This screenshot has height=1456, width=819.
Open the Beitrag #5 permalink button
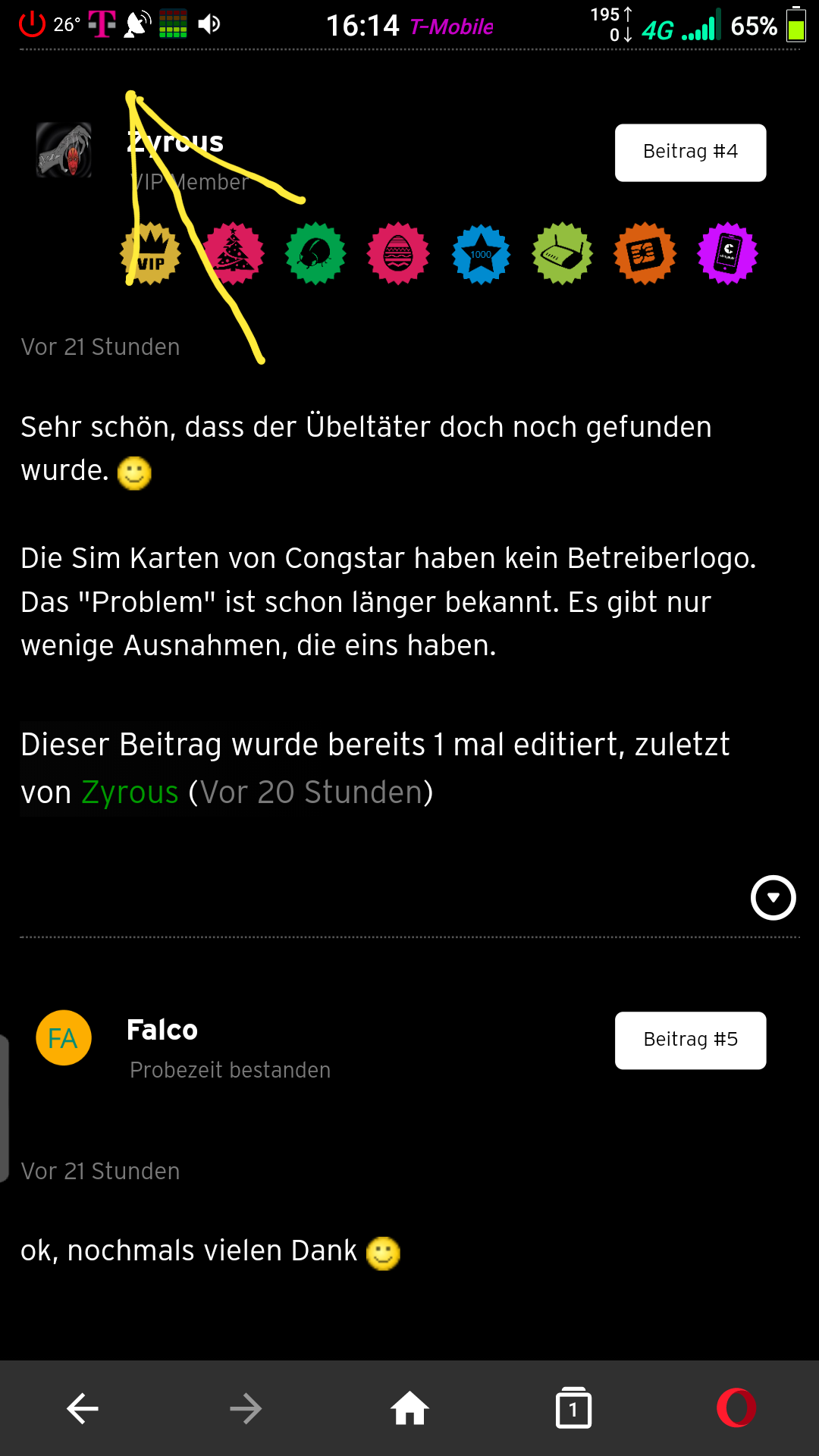pyautogui.click(x=690, y=1040)
